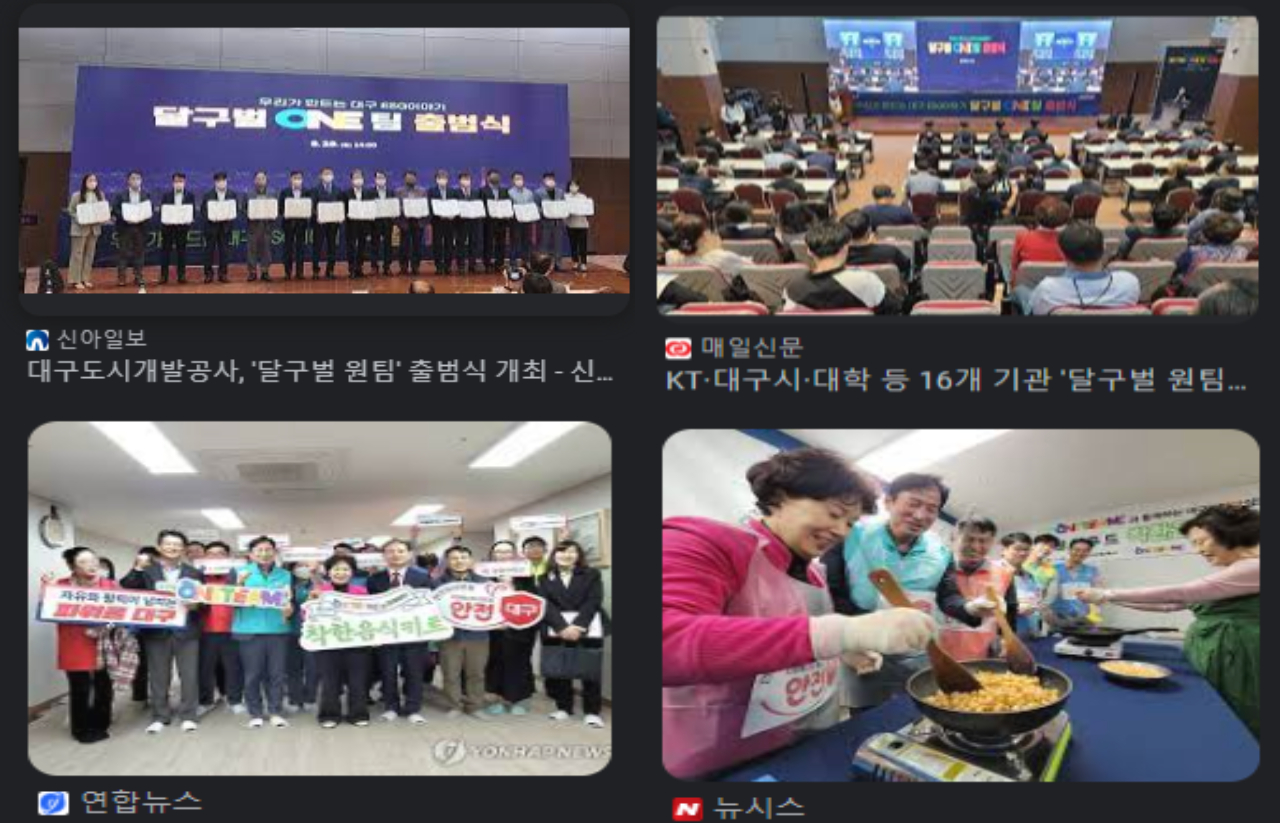Viewport: 1280px width, 823px height.
Task: Open the 연합뉴스 group photo image result
Action: (x=319, y=597)
